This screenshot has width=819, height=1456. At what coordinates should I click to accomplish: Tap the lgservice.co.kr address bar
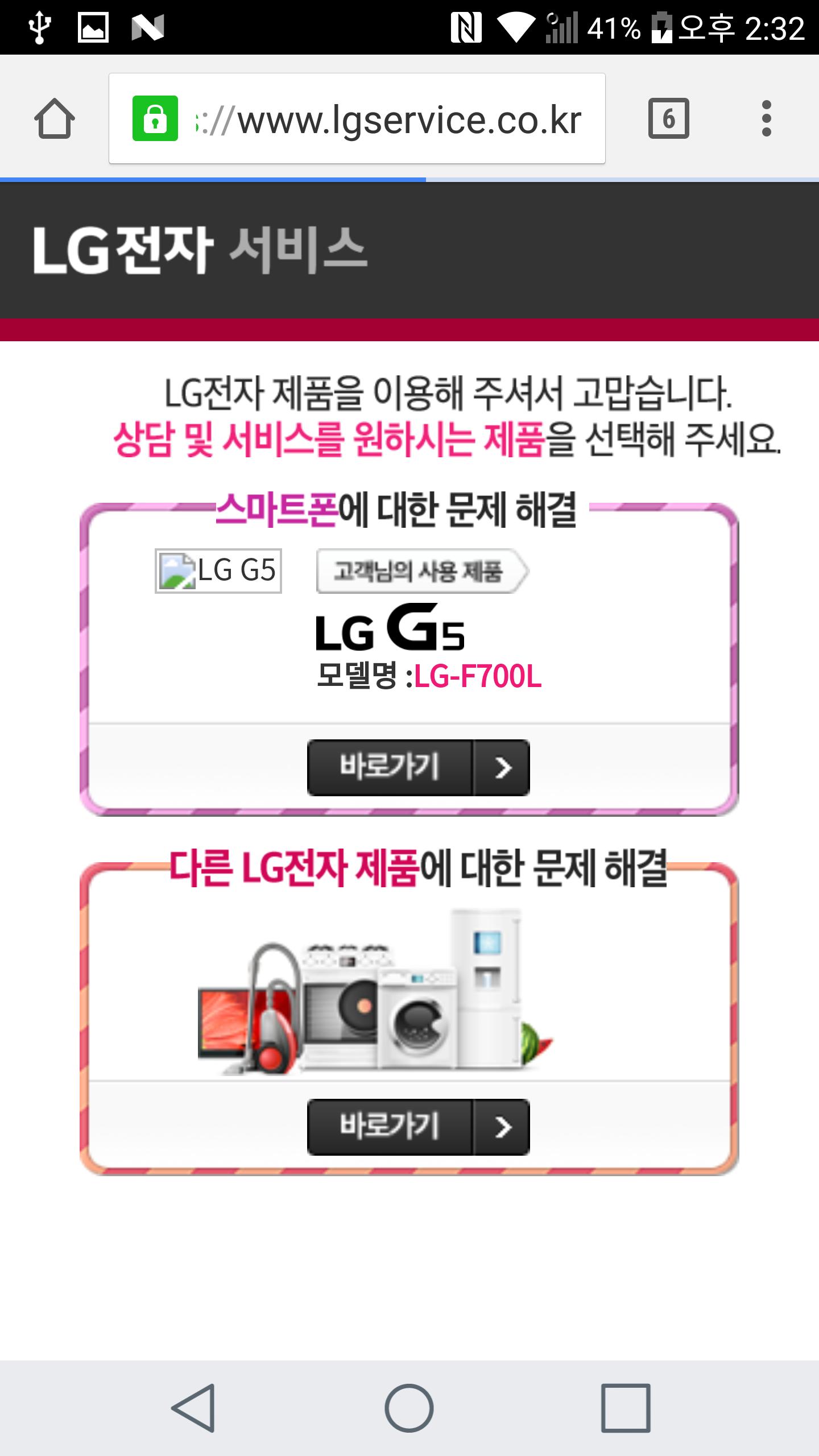coord(357,118)
